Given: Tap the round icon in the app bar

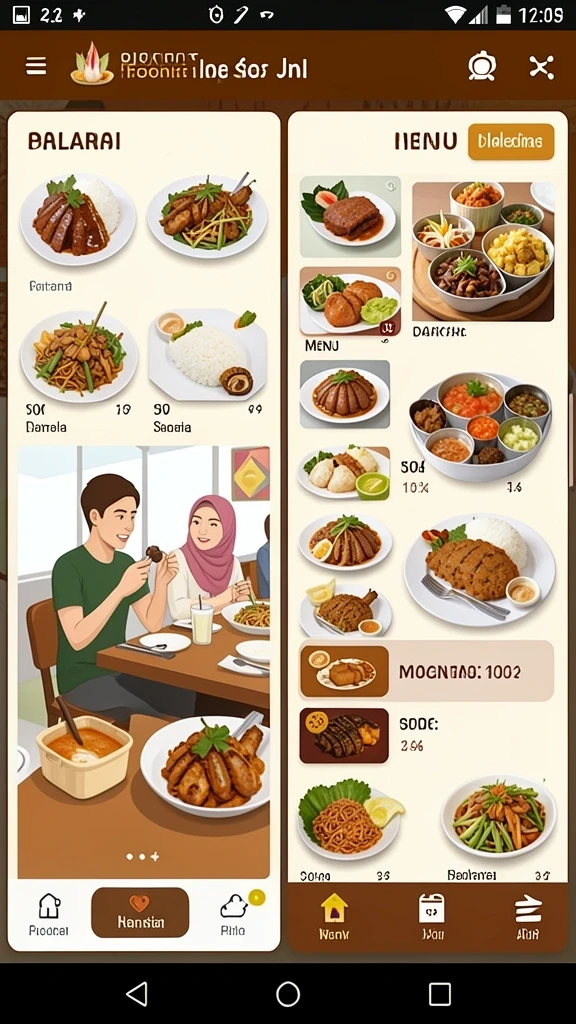Looking at the screenshot, I should point(482,67).
